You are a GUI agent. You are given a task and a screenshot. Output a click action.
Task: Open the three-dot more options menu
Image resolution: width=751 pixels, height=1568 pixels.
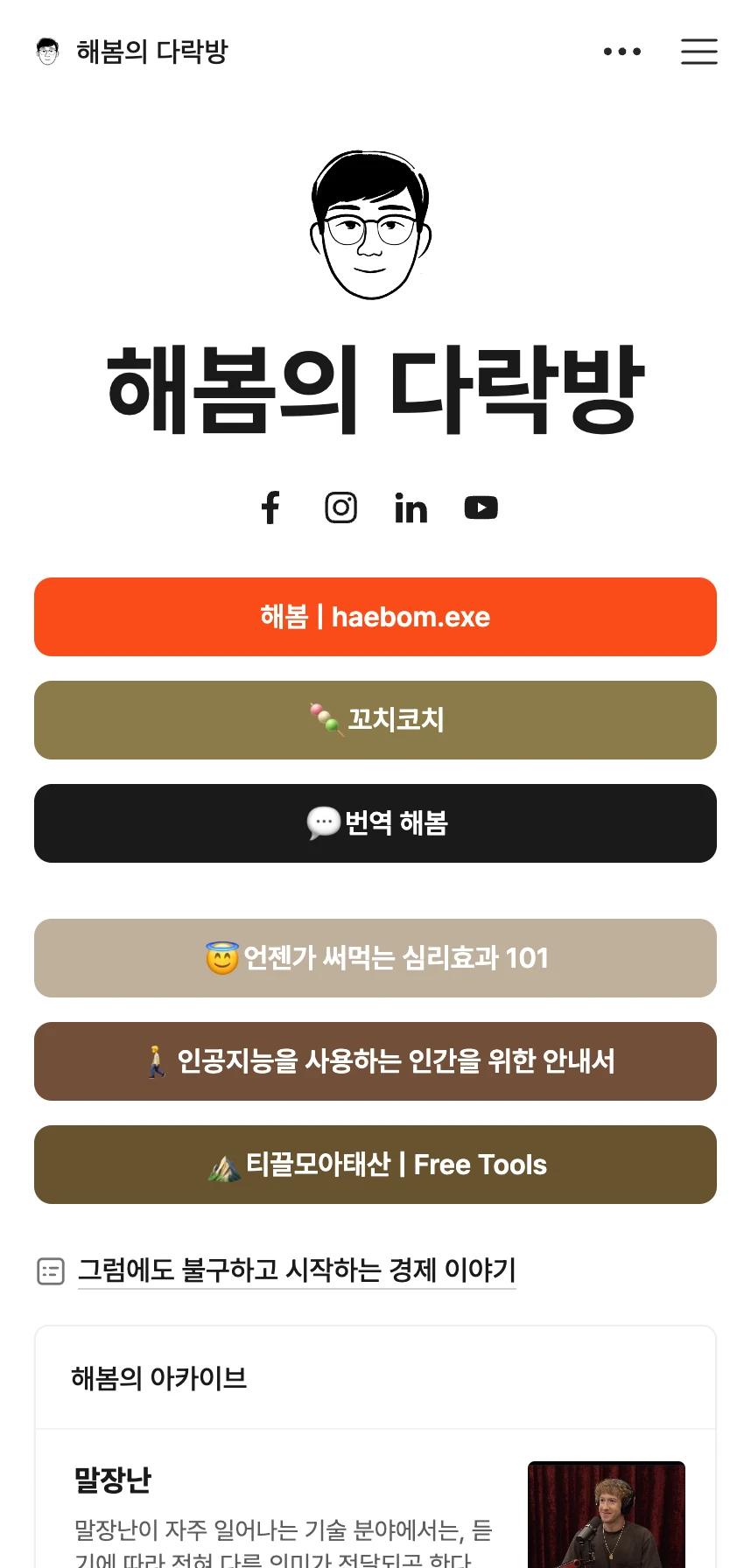[x=622, y=52]
